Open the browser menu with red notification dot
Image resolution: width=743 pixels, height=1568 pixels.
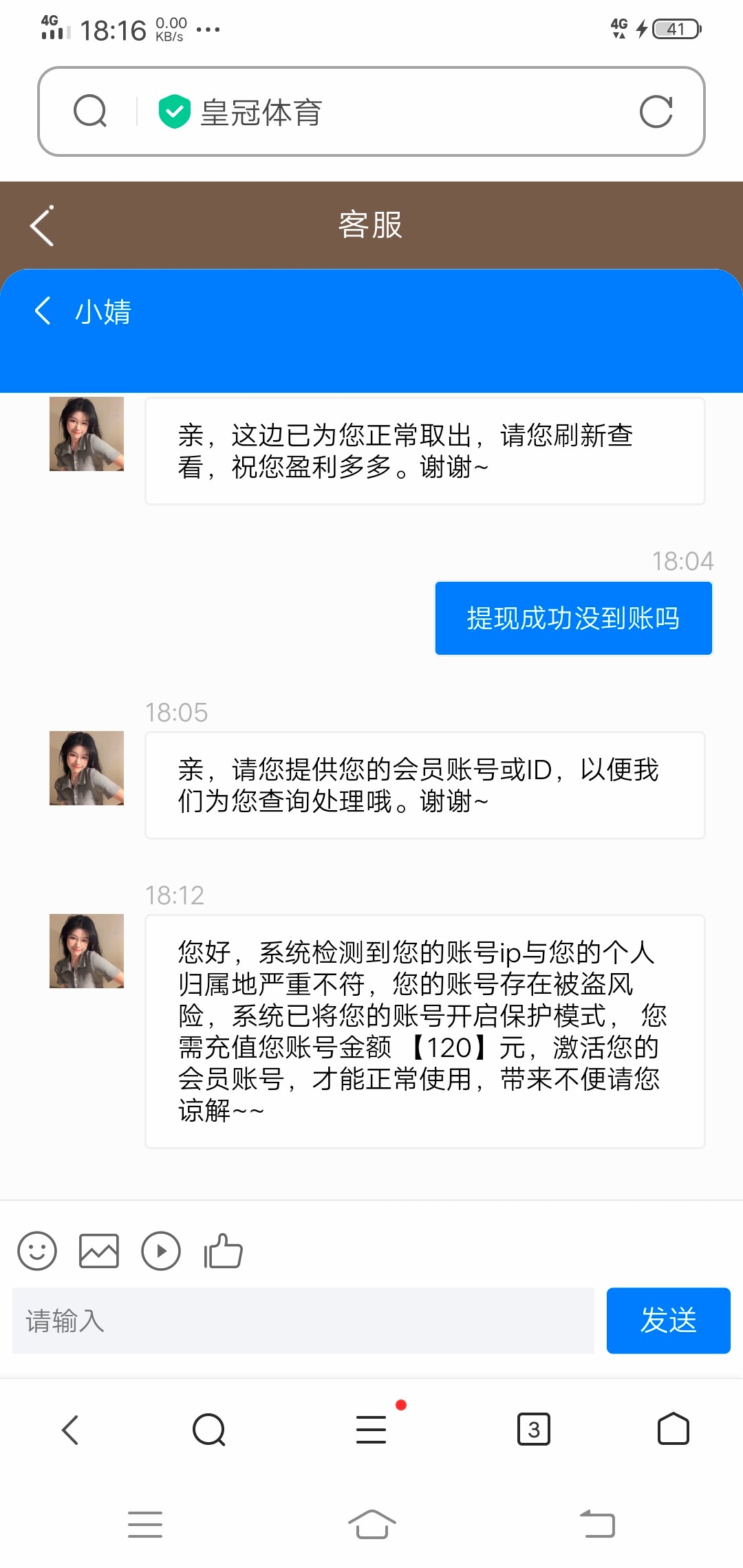[x=371, y=1428]
